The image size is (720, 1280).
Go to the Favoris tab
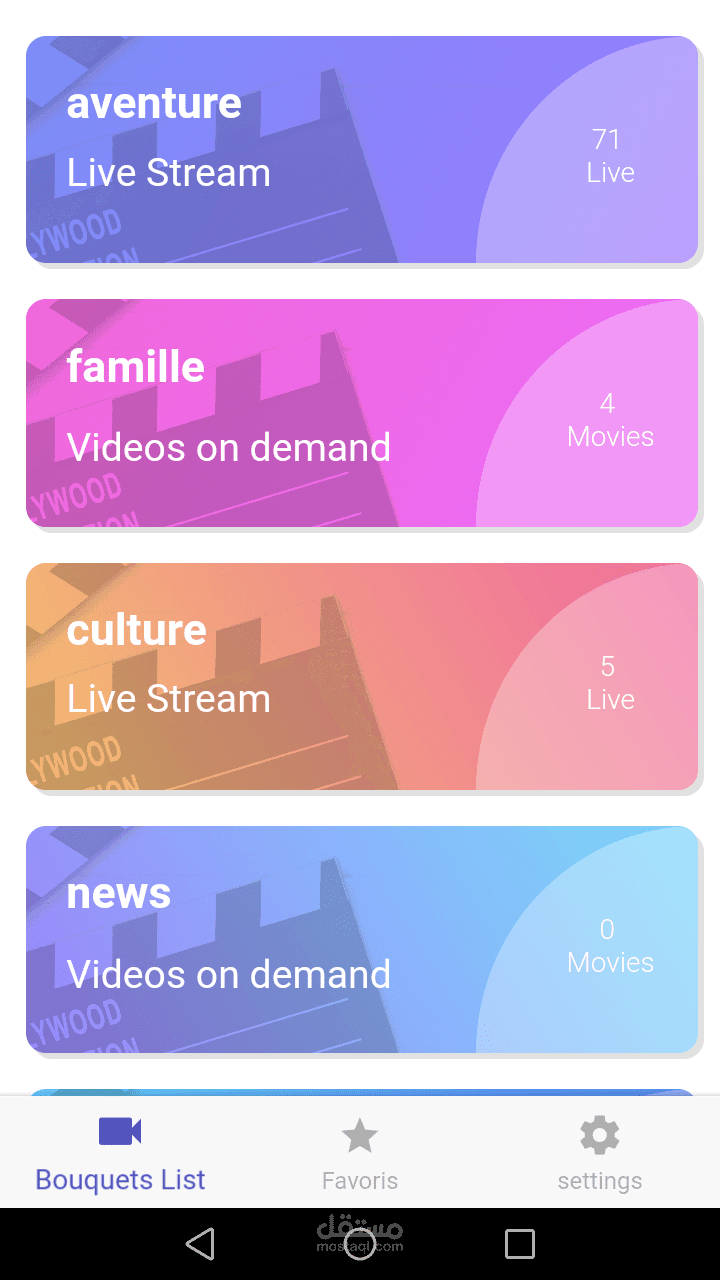(x=360, y=1153)
